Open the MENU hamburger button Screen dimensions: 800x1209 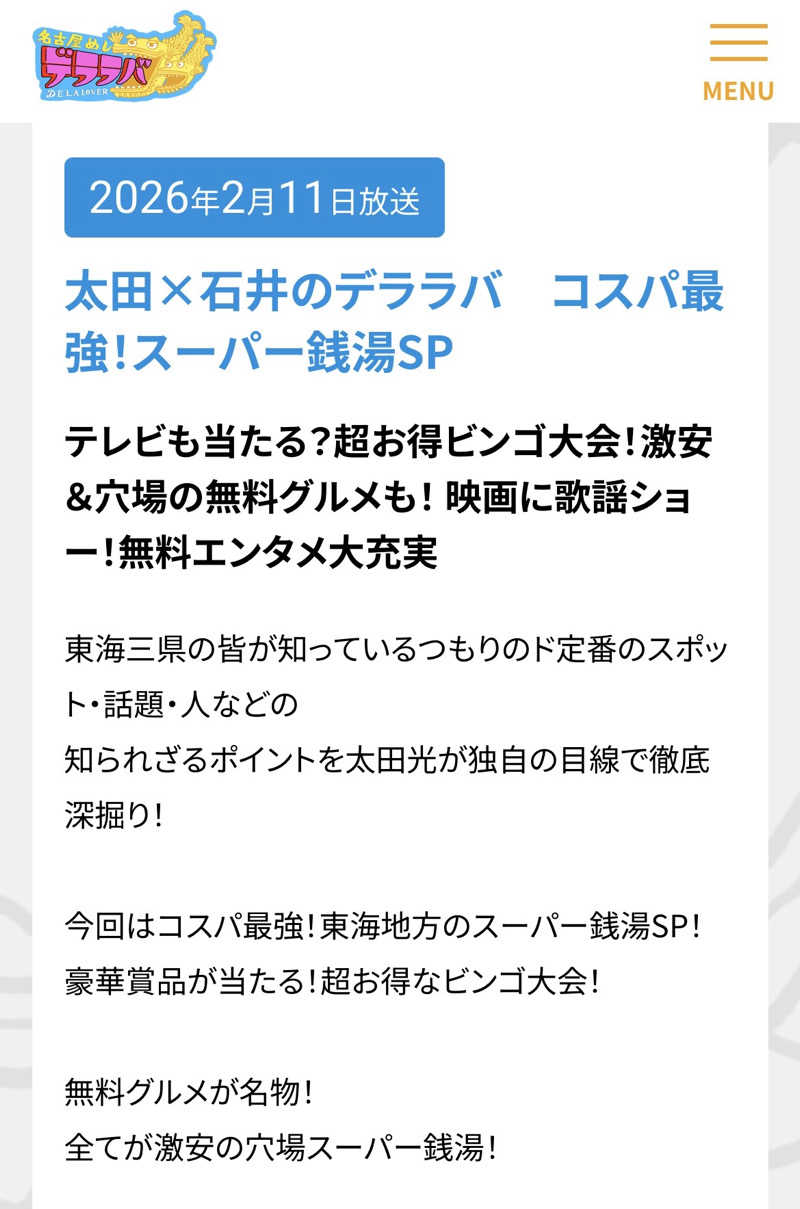[738, 60]
